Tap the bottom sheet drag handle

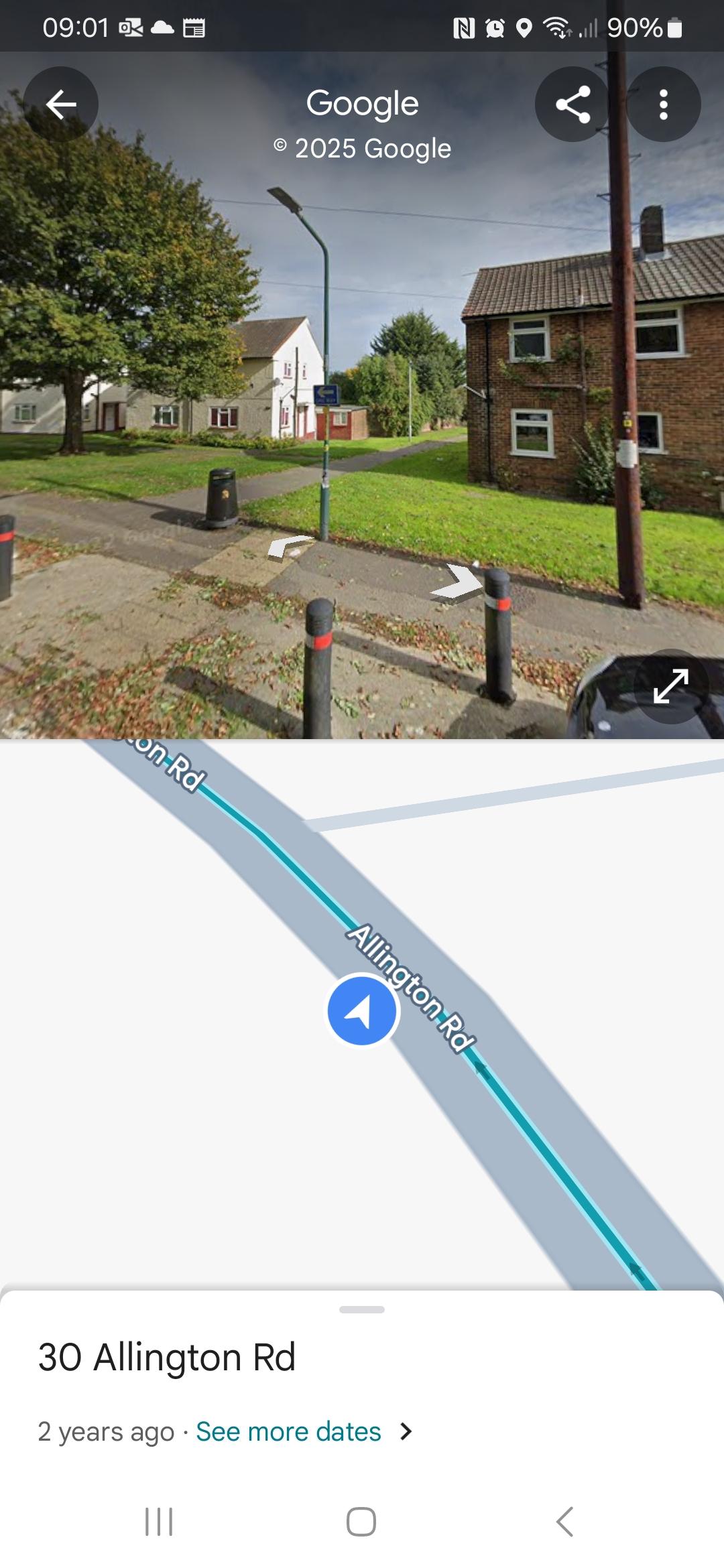[x=362, y=1309]
